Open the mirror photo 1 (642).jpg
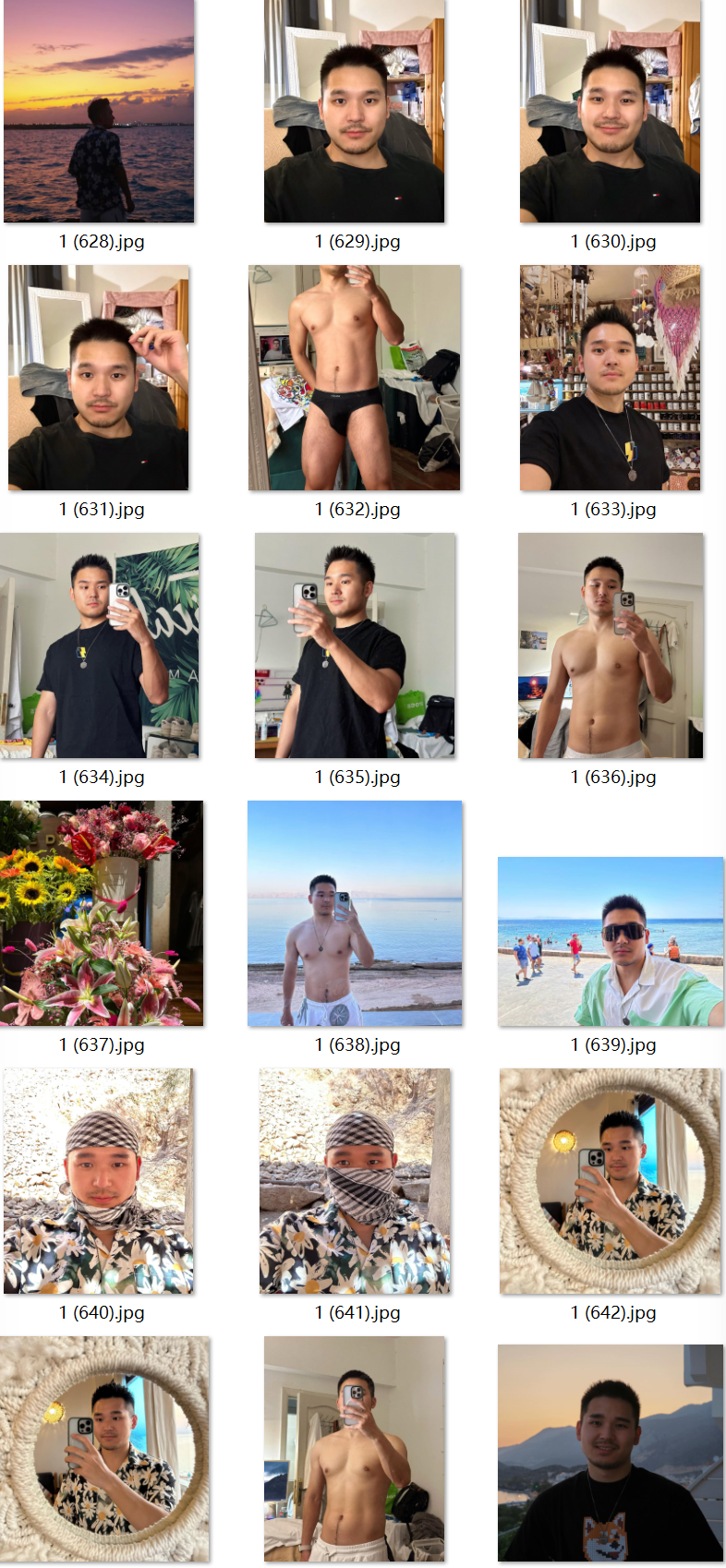The height and width of the screenshot is (1568, 726). (610, 1181)
